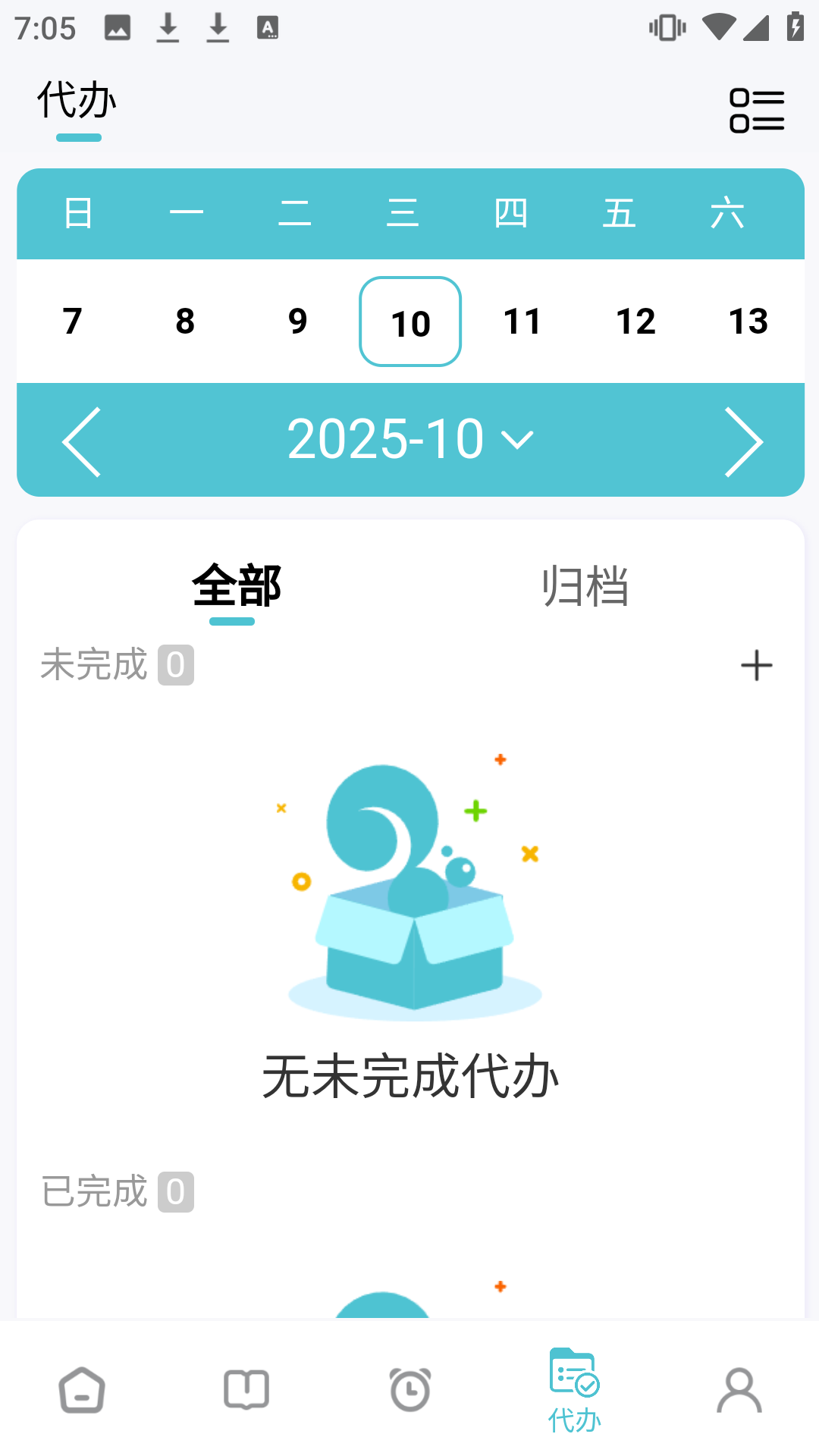Open the list view icon at top right
The width and height of the screenshot is (819, 1456).
[757, 110]
